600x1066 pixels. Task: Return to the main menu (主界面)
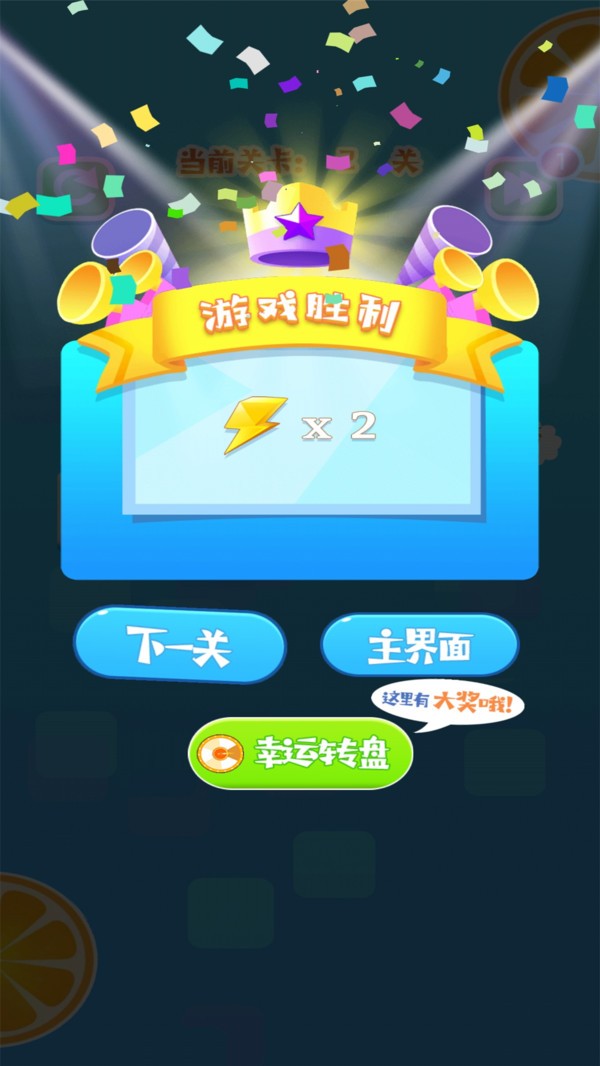419,646
